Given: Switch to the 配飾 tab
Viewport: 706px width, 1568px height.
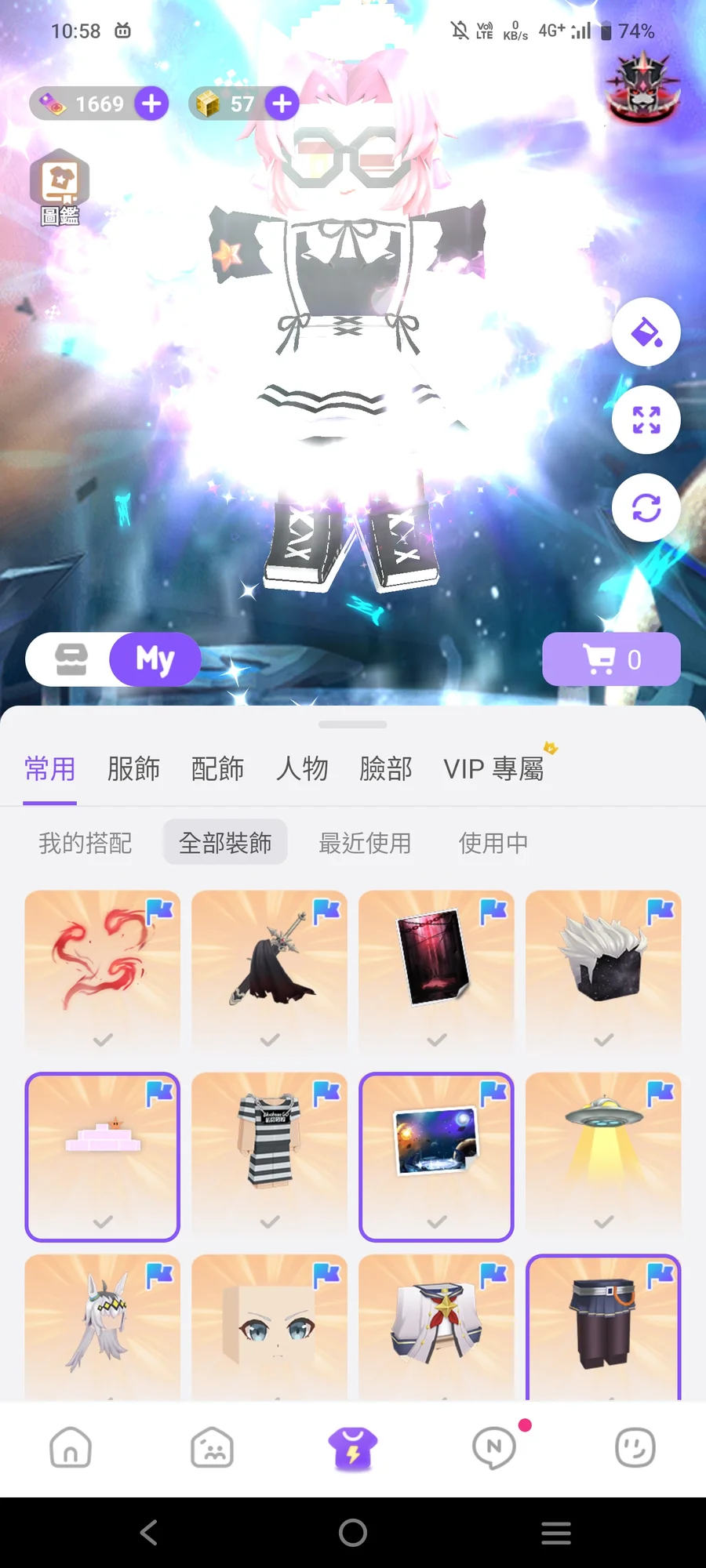Looking at the screenshot, I should coord(217,769).
